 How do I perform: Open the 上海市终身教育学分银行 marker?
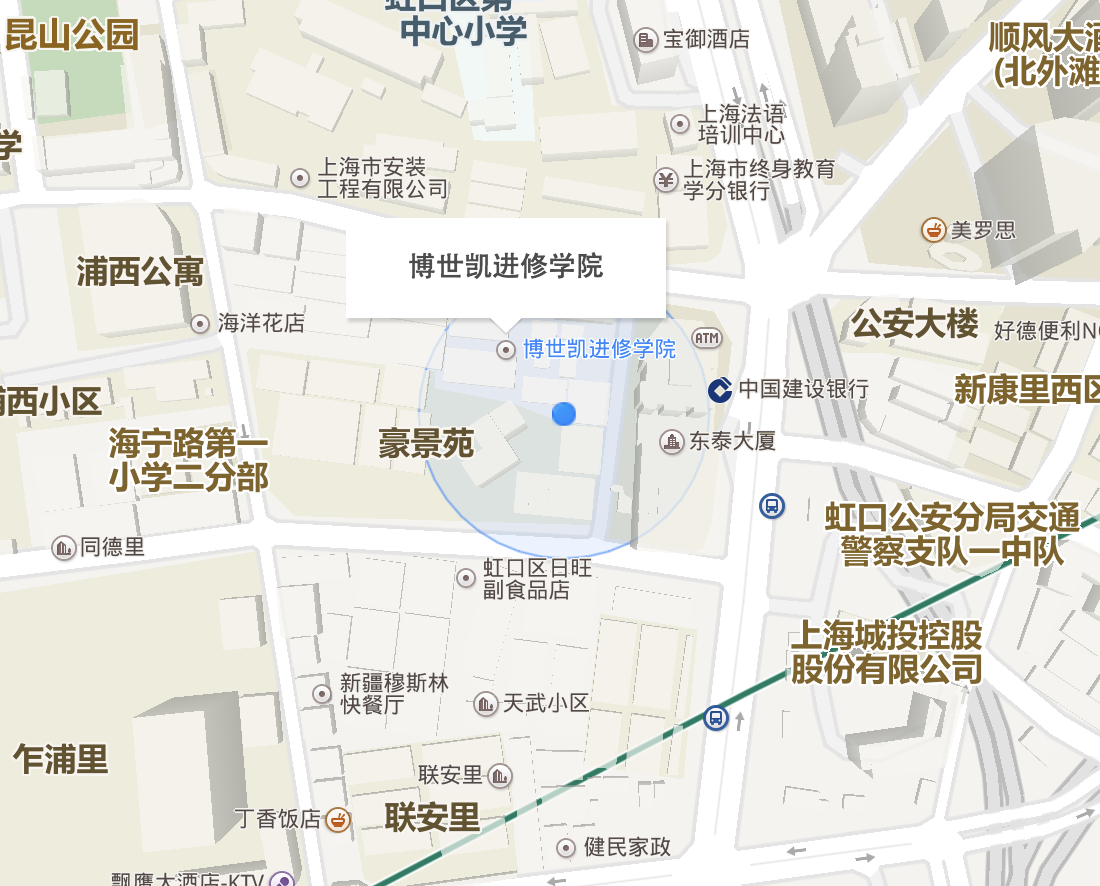point(666,180)
